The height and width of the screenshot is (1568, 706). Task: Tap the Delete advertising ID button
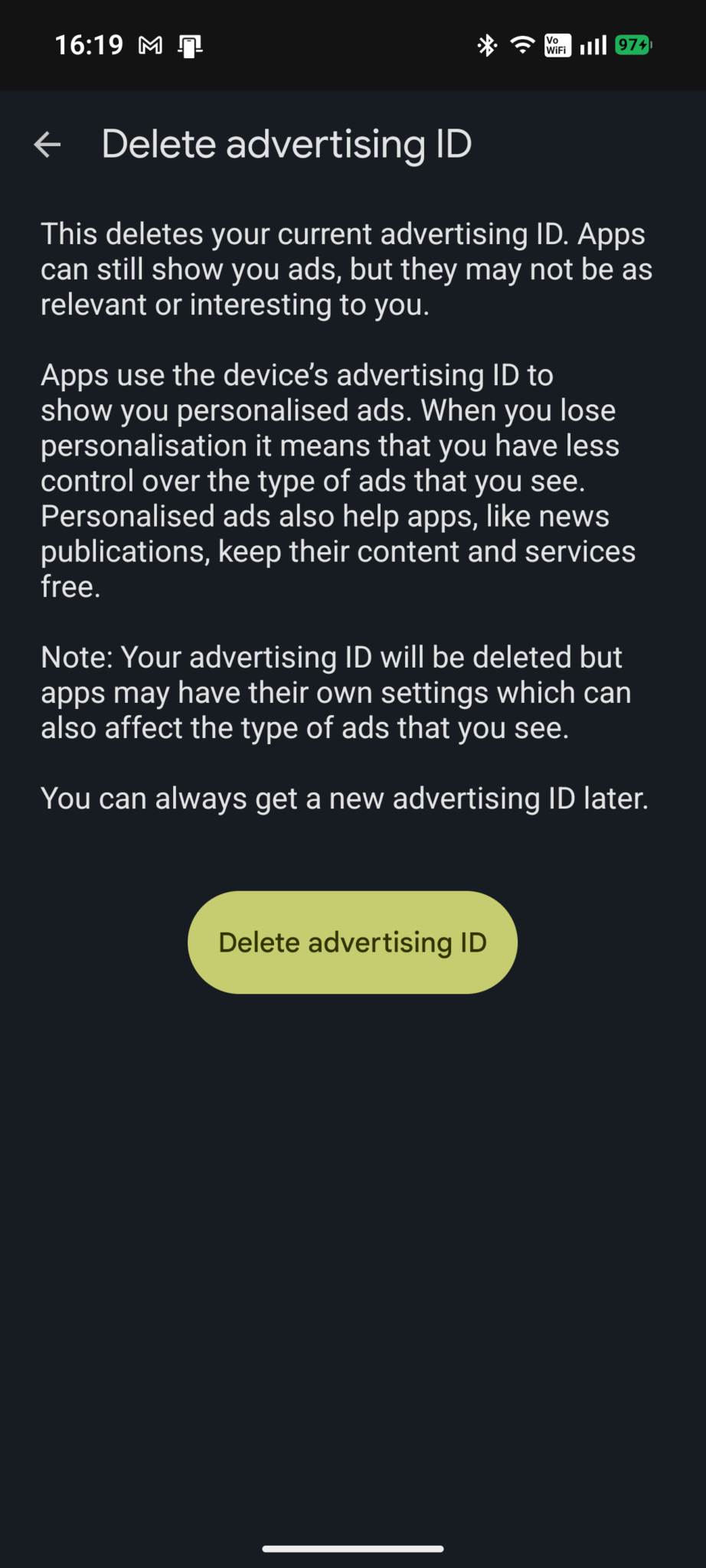pyautogui.click(x=352, y=942)
